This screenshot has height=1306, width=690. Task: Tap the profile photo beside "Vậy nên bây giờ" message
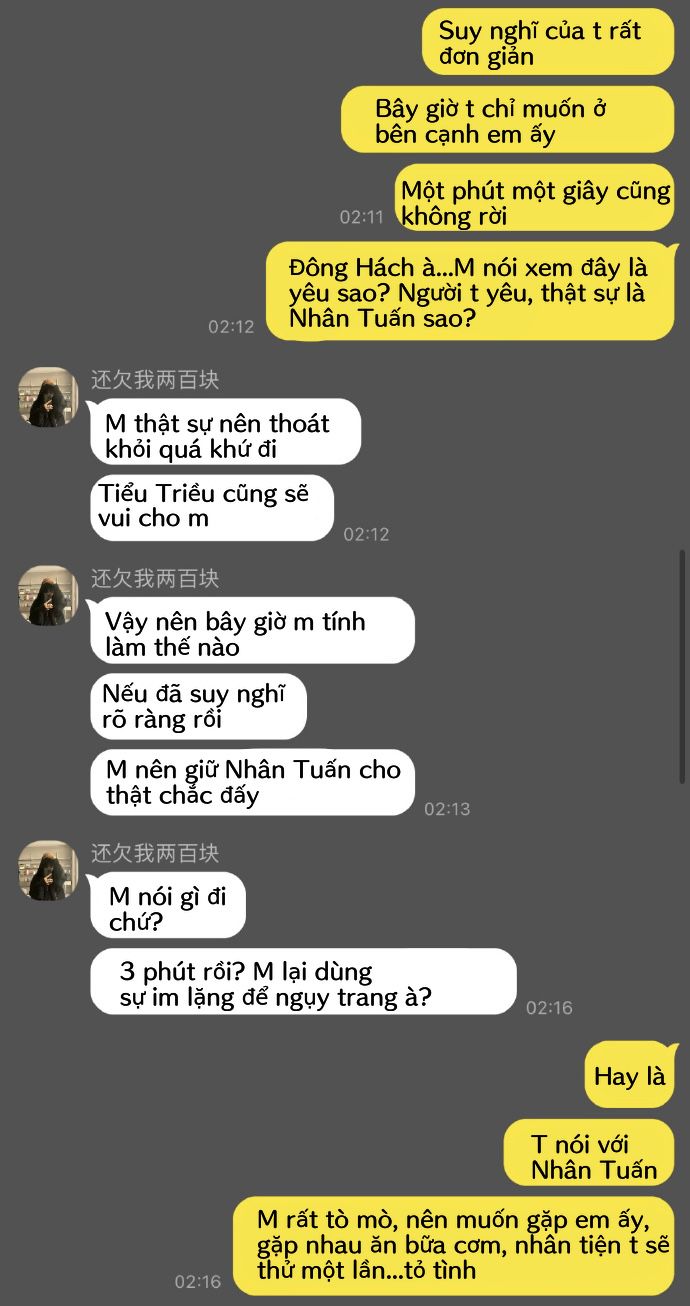(48, 596)
